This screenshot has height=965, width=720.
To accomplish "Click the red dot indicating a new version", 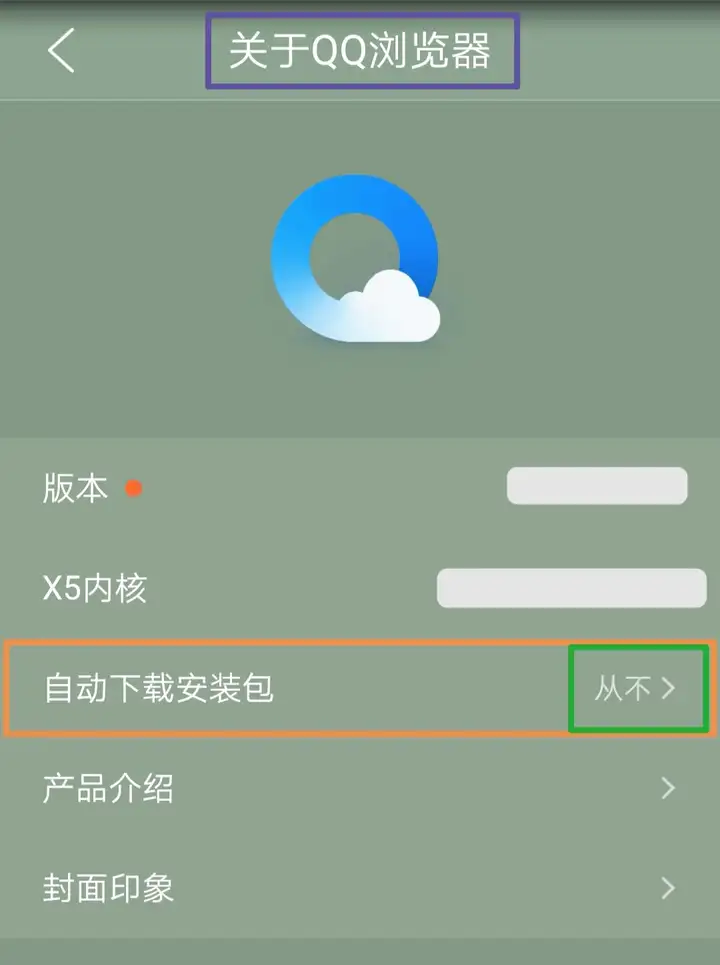I will (133, 487).
